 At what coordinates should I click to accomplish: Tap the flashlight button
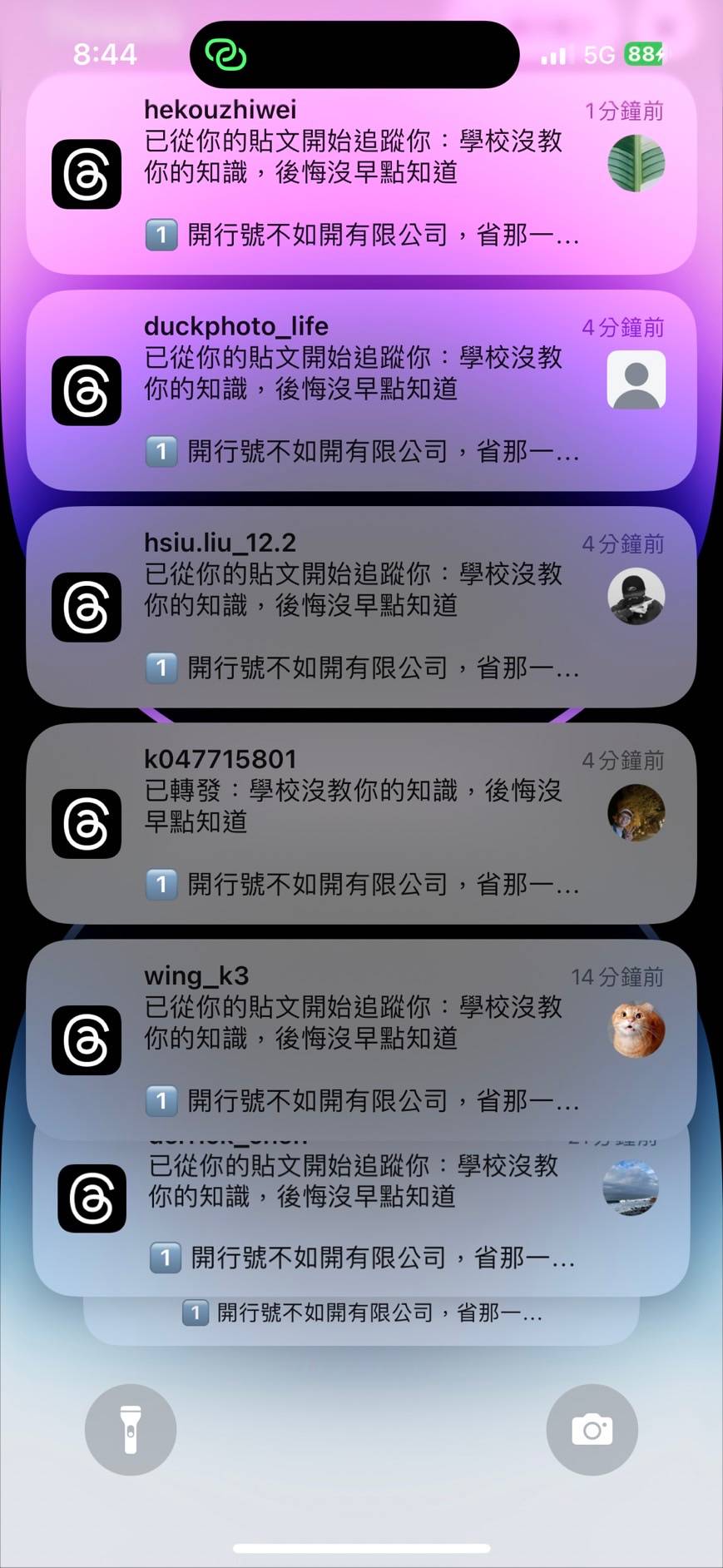click(x=131, y=1429)
